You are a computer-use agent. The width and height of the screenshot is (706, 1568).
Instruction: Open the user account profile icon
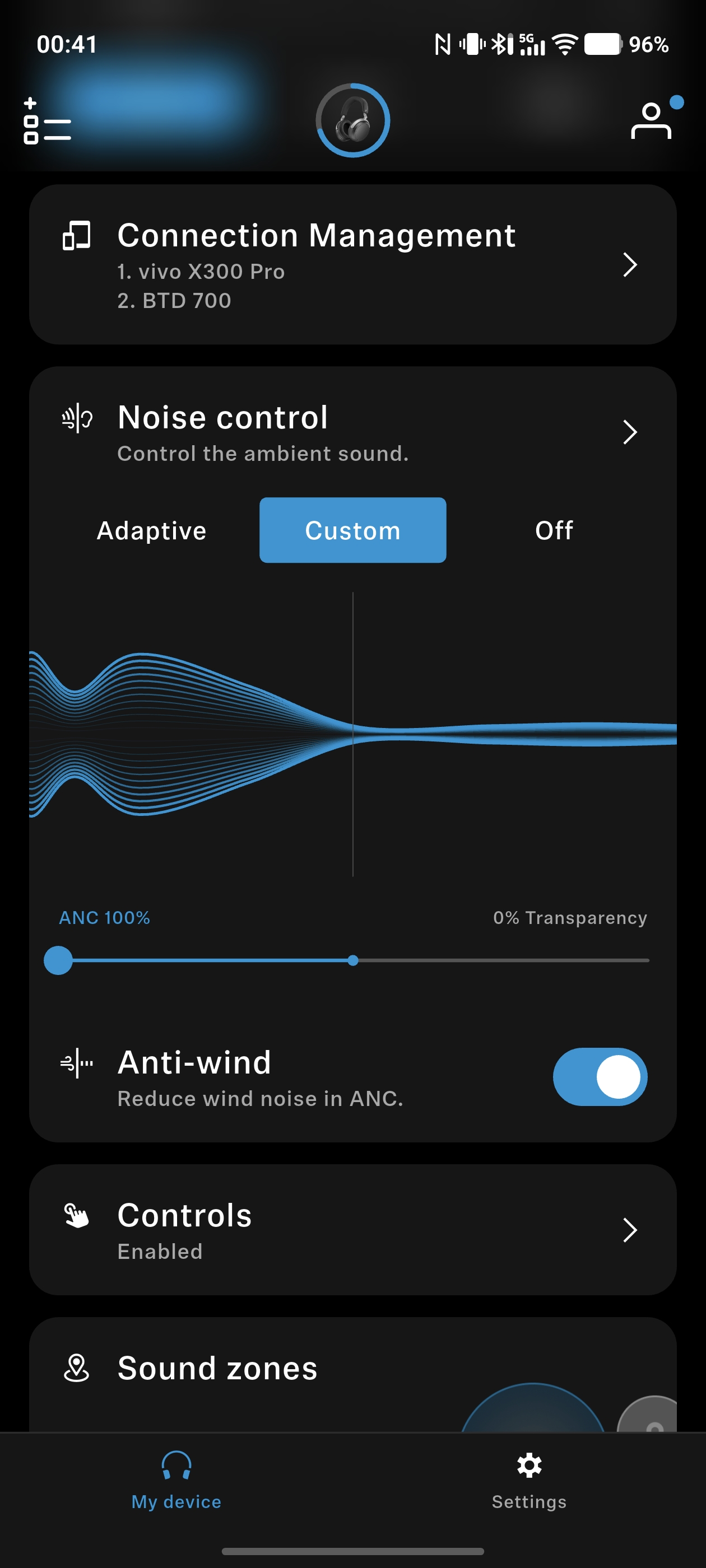(651, 121)
